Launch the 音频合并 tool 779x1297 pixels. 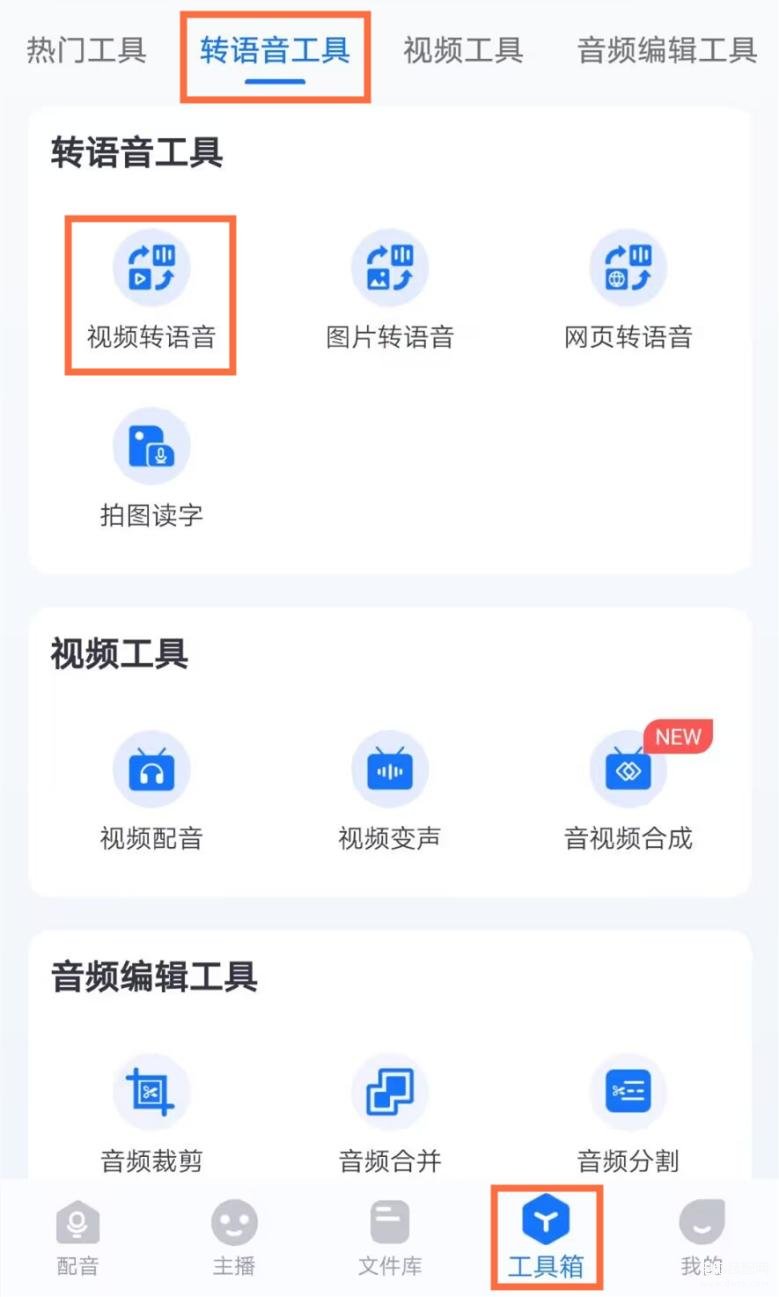(390, 1114)
